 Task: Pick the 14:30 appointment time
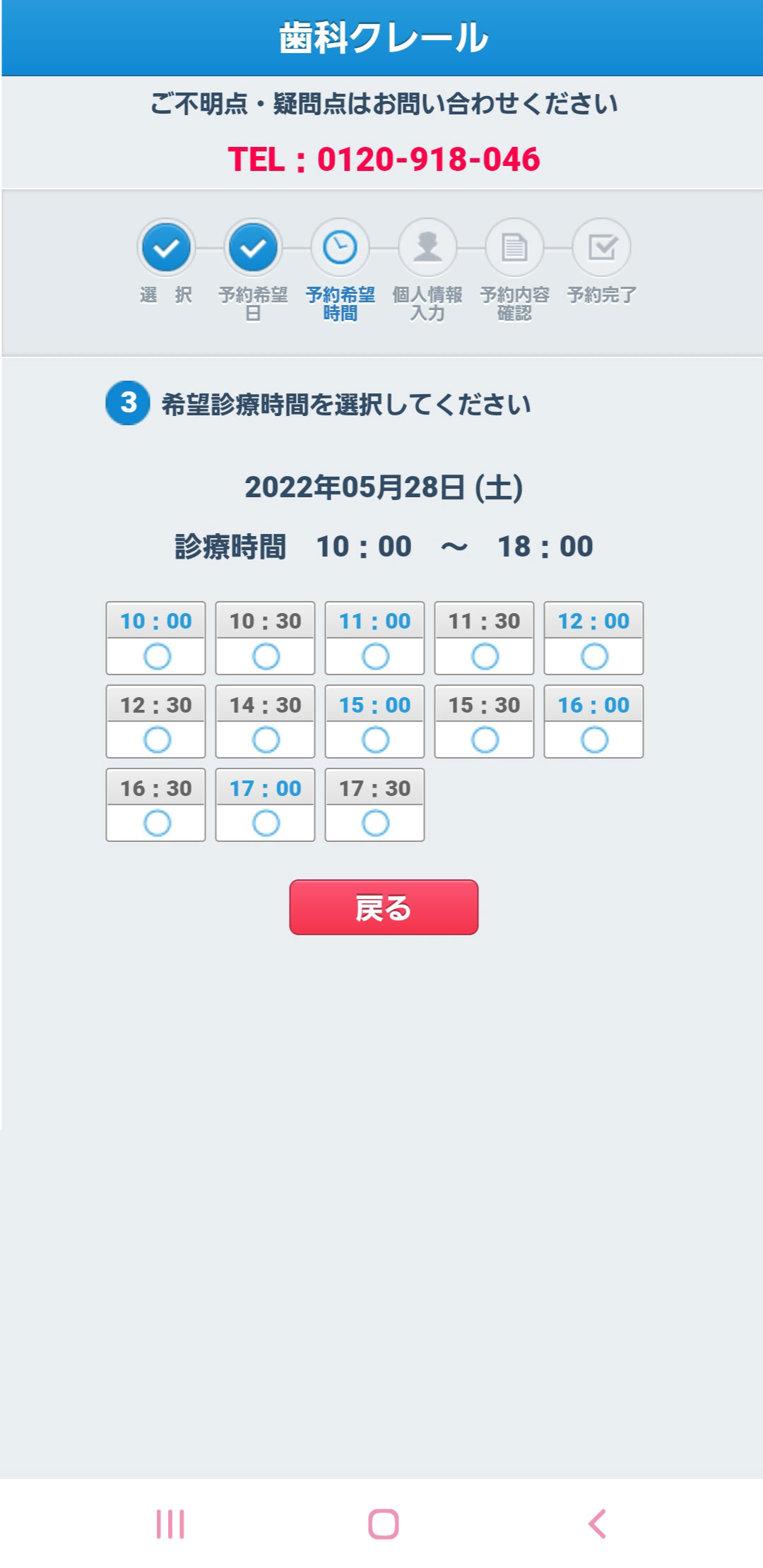point(265,722)
